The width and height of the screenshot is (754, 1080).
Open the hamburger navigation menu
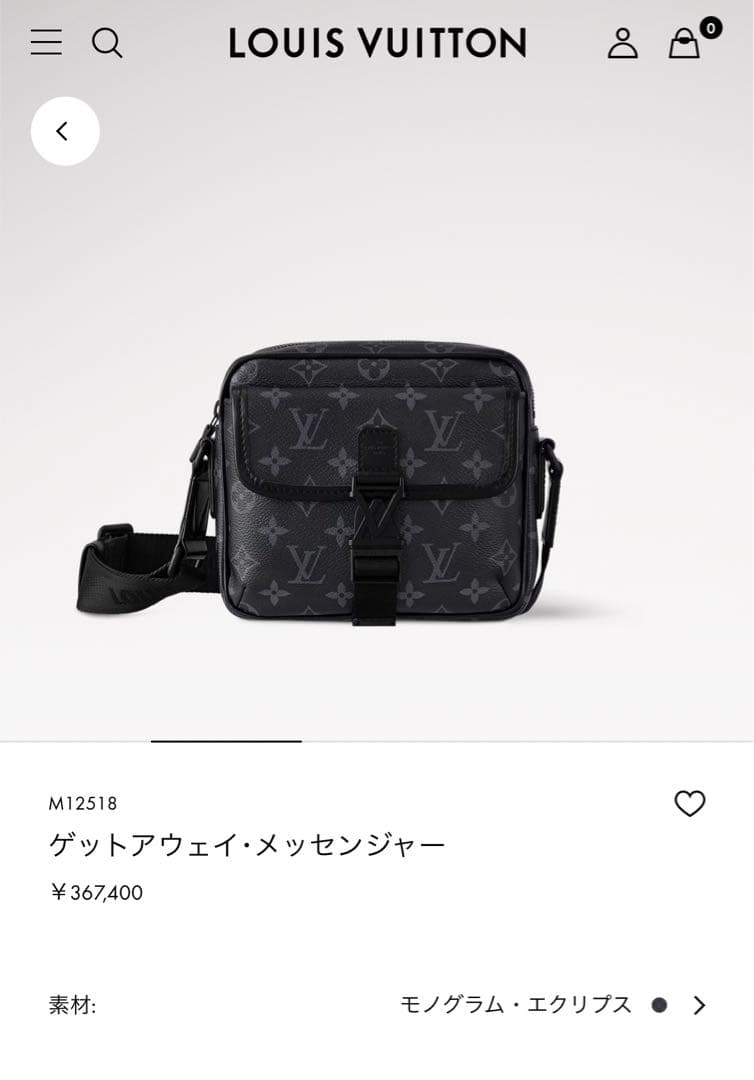45,44
